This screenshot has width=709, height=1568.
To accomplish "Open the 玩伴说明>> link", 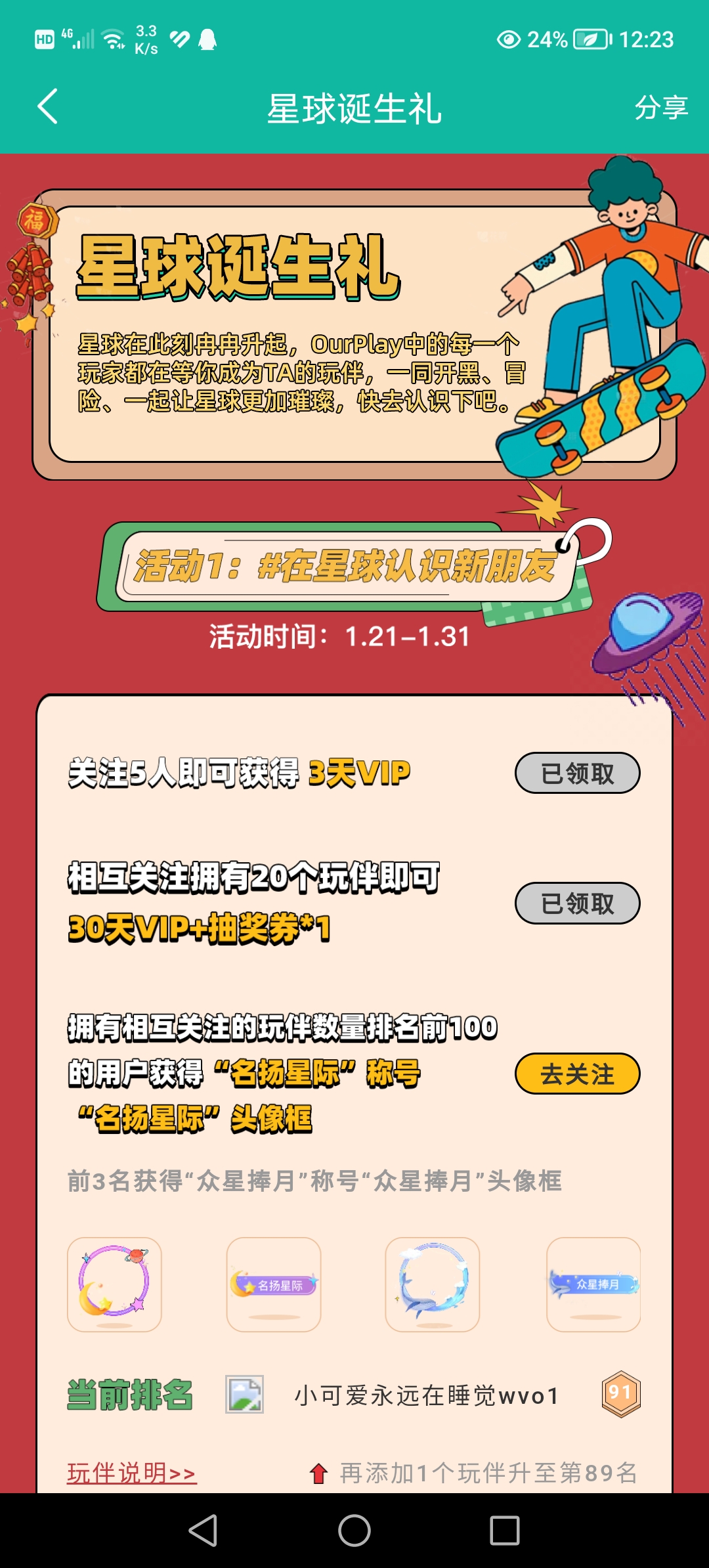I will [131, 1473].
